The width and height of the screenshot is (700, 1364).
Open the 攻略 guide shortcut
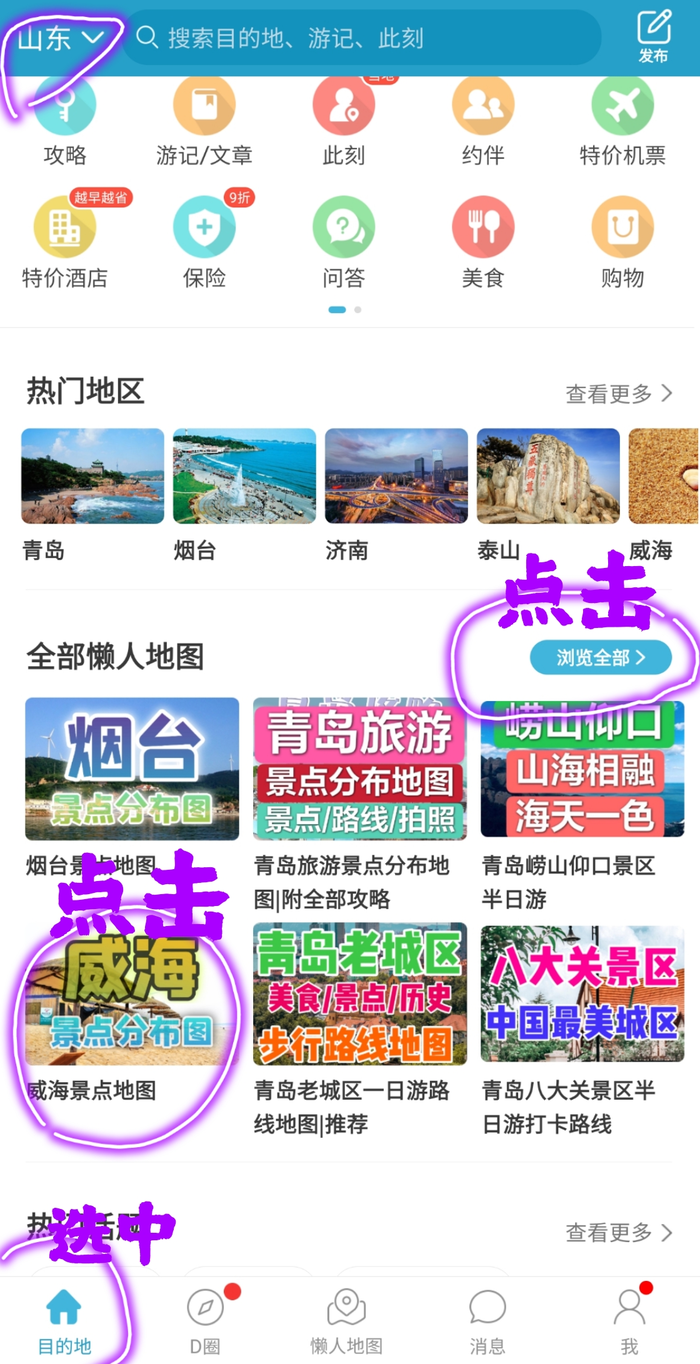pos(65,120)
